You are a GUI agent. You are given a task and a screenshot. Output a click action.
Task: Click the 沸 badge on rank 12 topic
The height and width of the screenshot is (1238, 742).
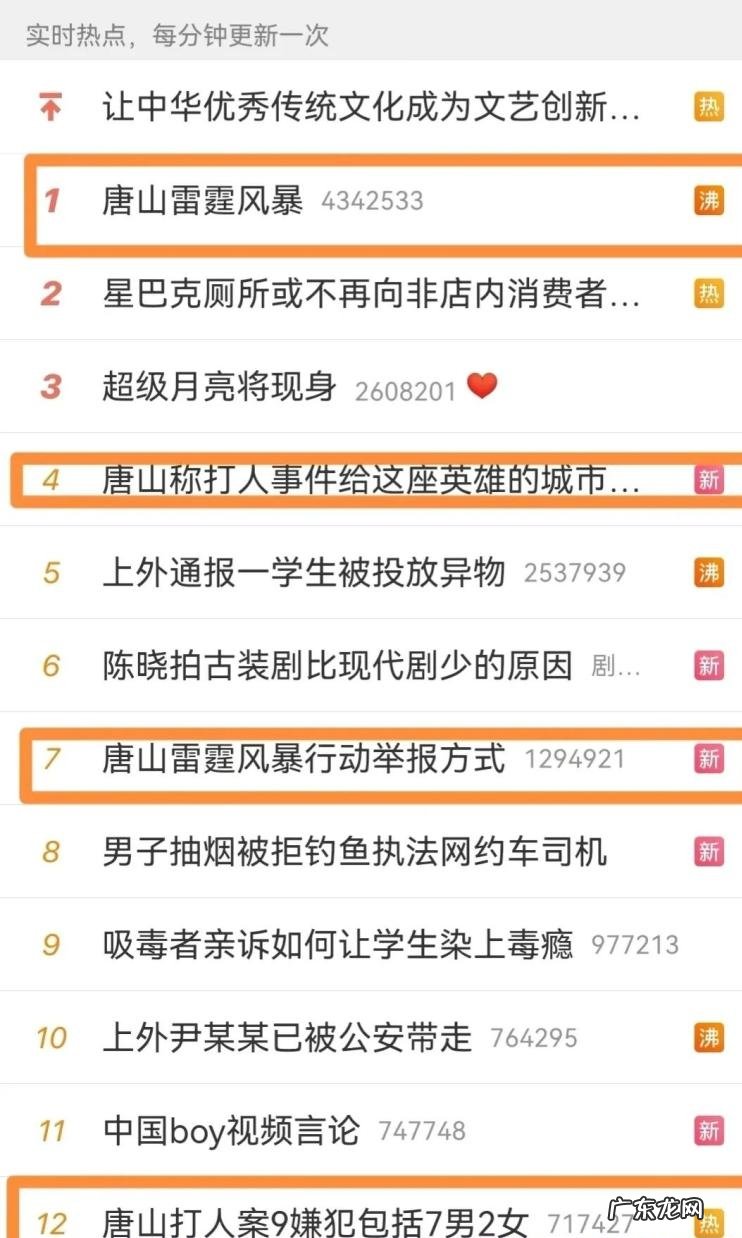(x=709, y=1221)
